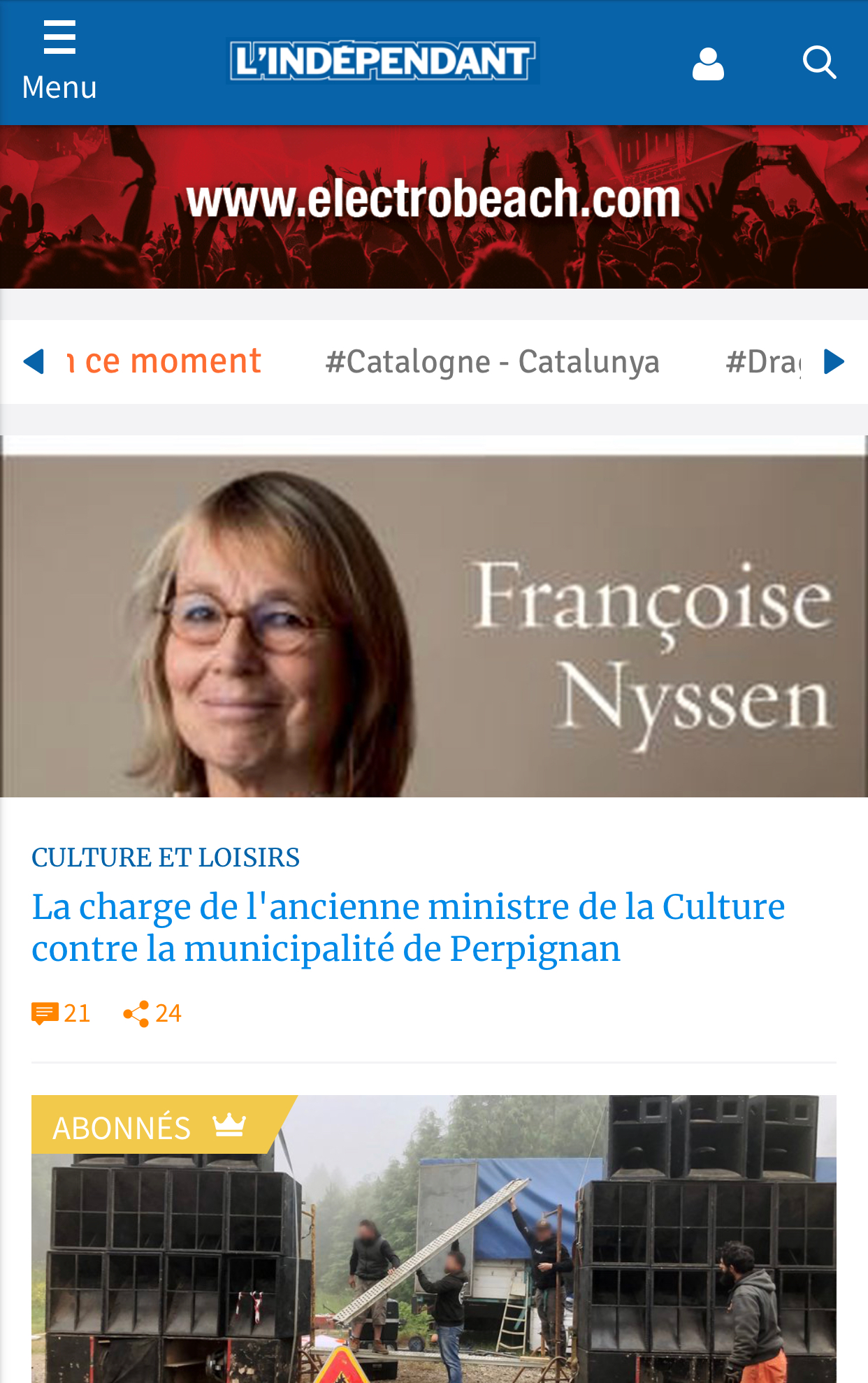Screen dimensions: 868x1383
Task: Tap the left arrow of topics bar
Action: pyautogui.click(x=34, y=361)
